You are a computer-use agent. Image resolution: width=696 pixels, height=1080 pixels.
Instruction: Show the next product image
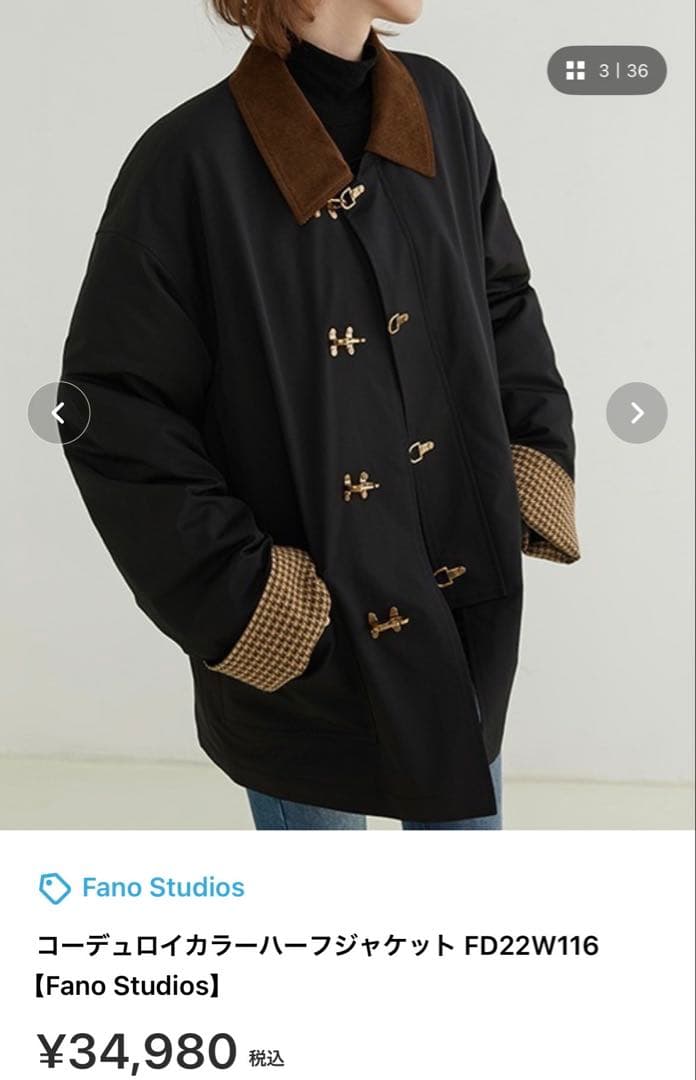[x=636, y=412]
